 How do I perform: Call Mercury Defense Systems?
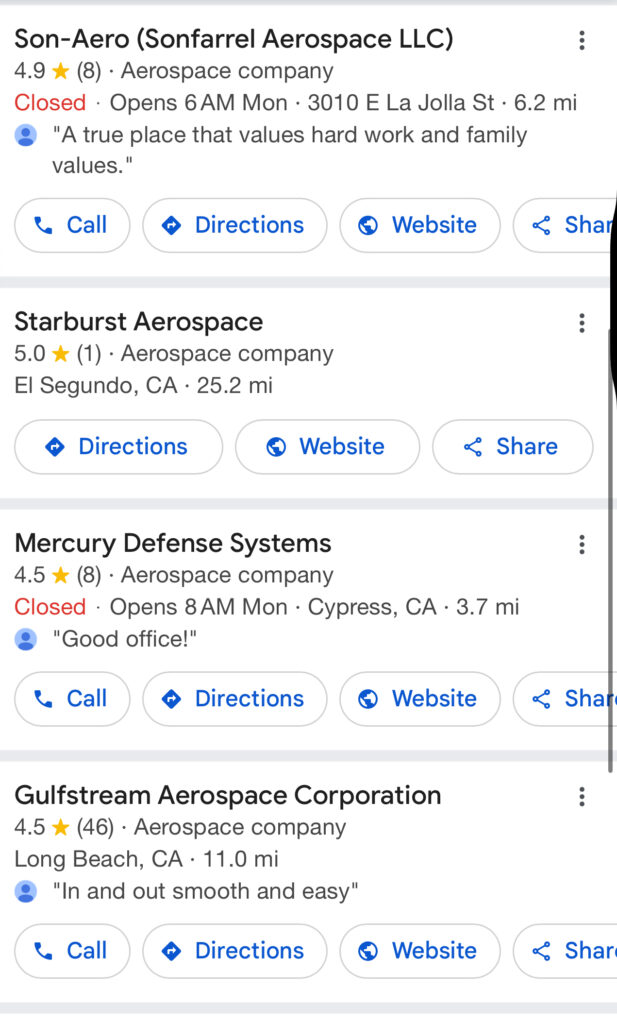click(x=72, y=699)
